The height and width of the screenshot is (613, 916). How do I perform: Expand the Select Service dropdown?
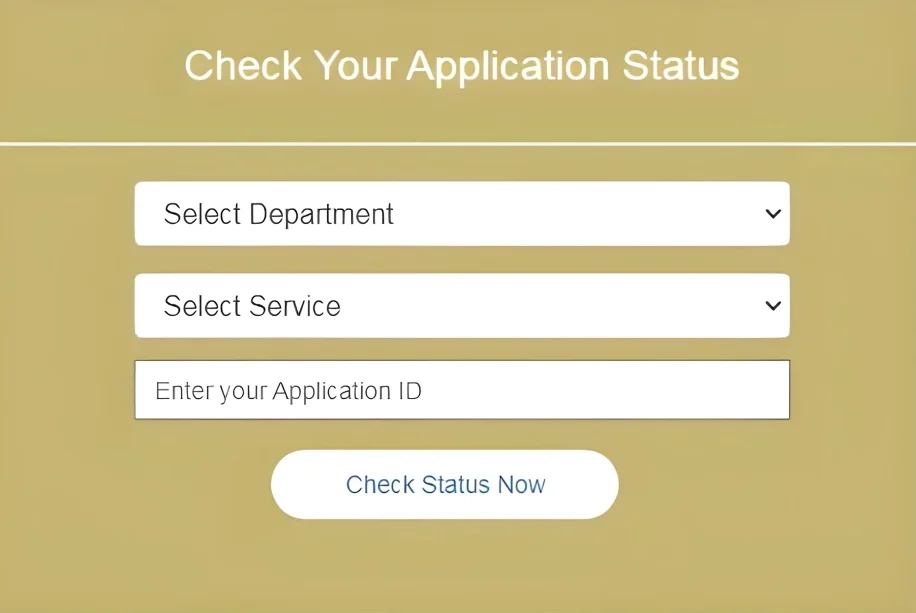click(462, 306)
